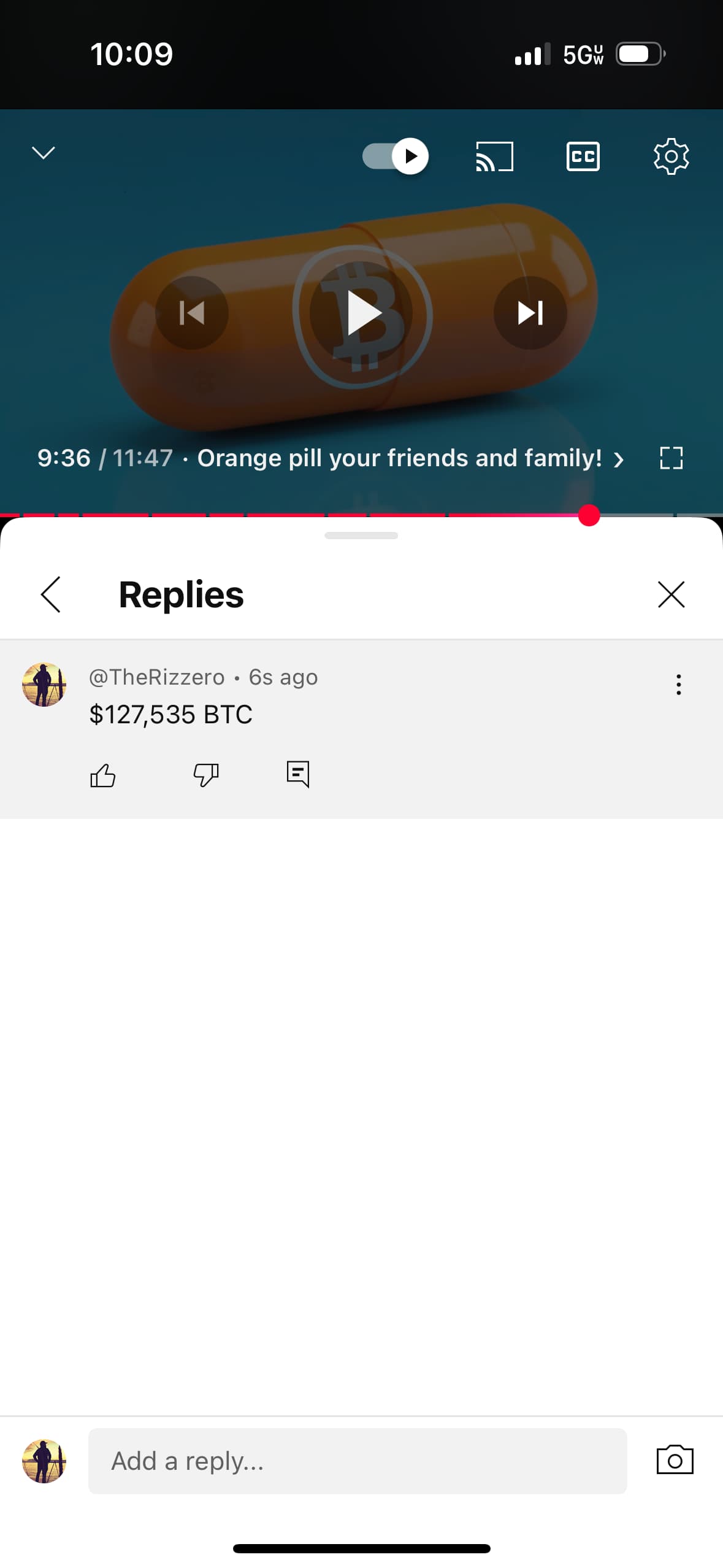Tap the video progress bar scrubber
This screenshot has height=1568, width=723.
(589, 515)
